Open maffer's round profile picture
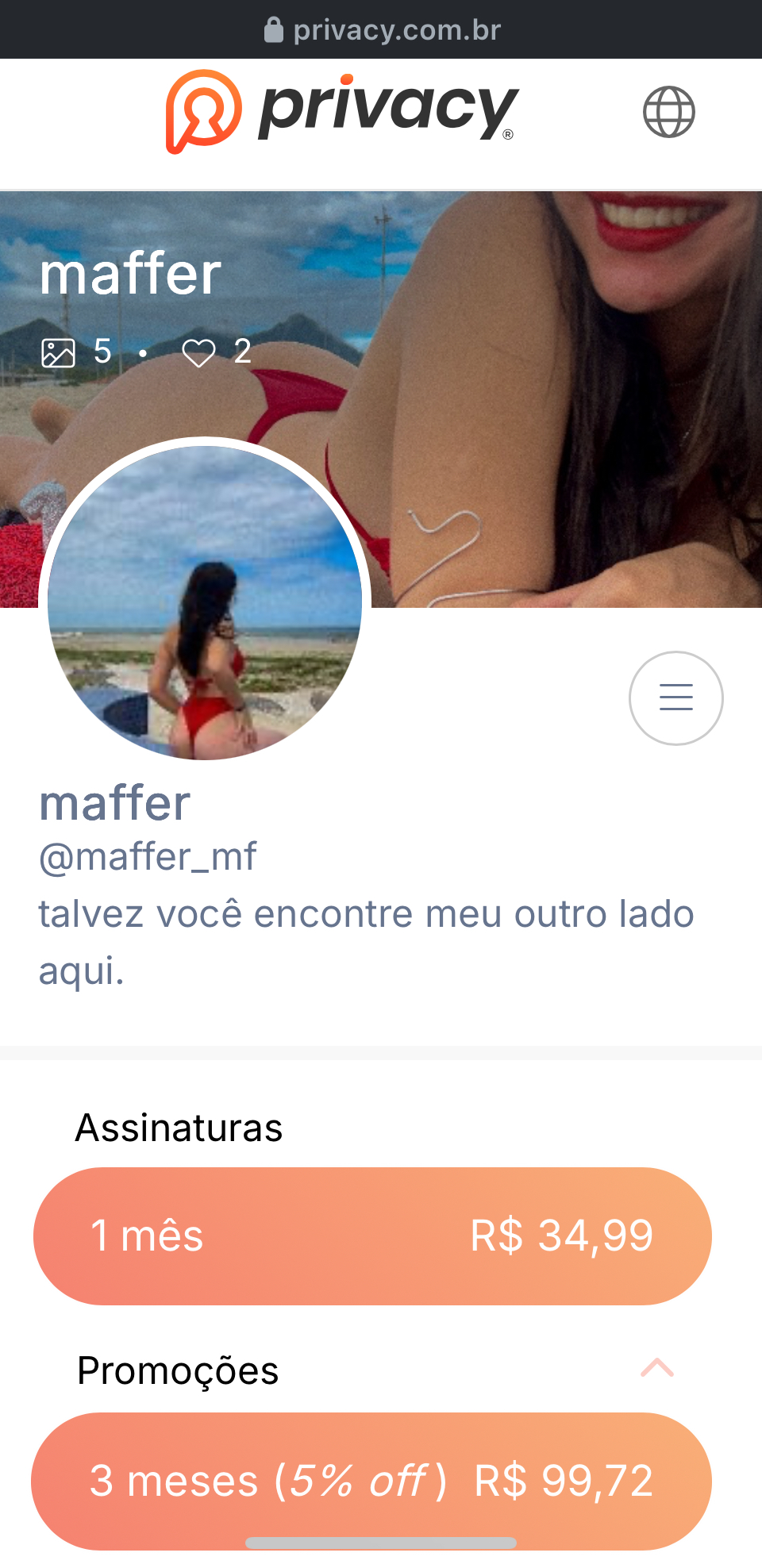Viewport: 762px width, 1568px height. tap(205, 602)
